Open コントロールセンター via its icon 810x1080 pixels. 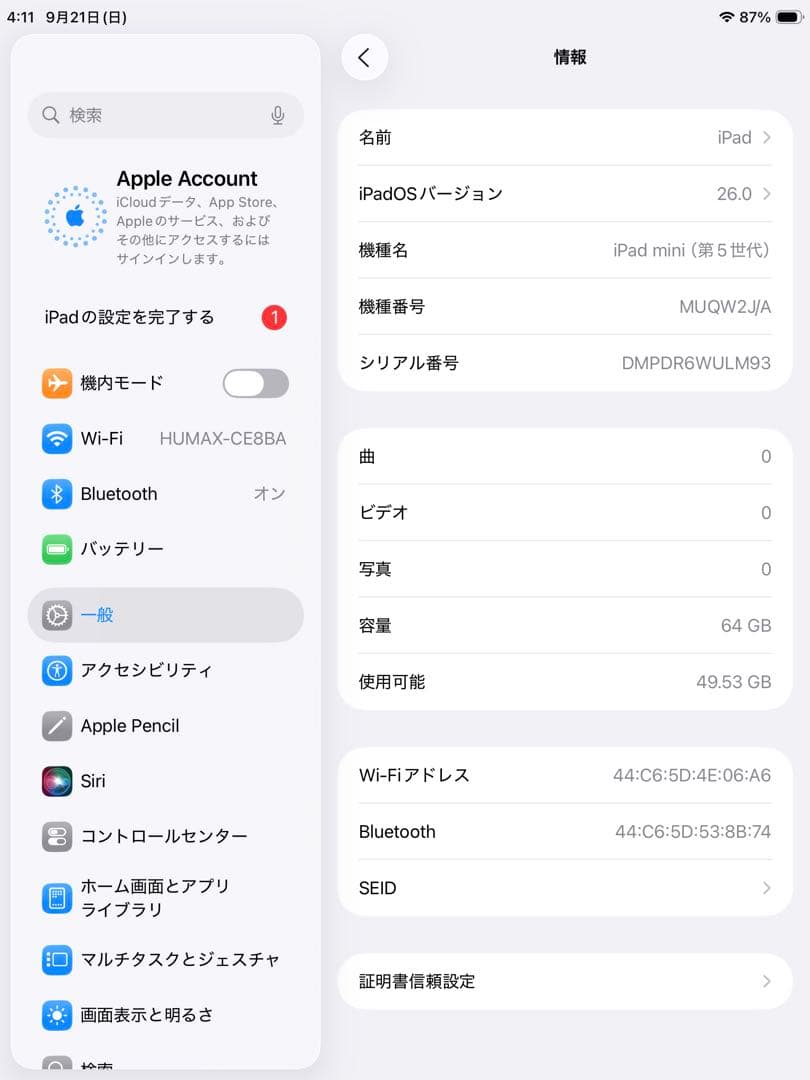coord(56,836)
